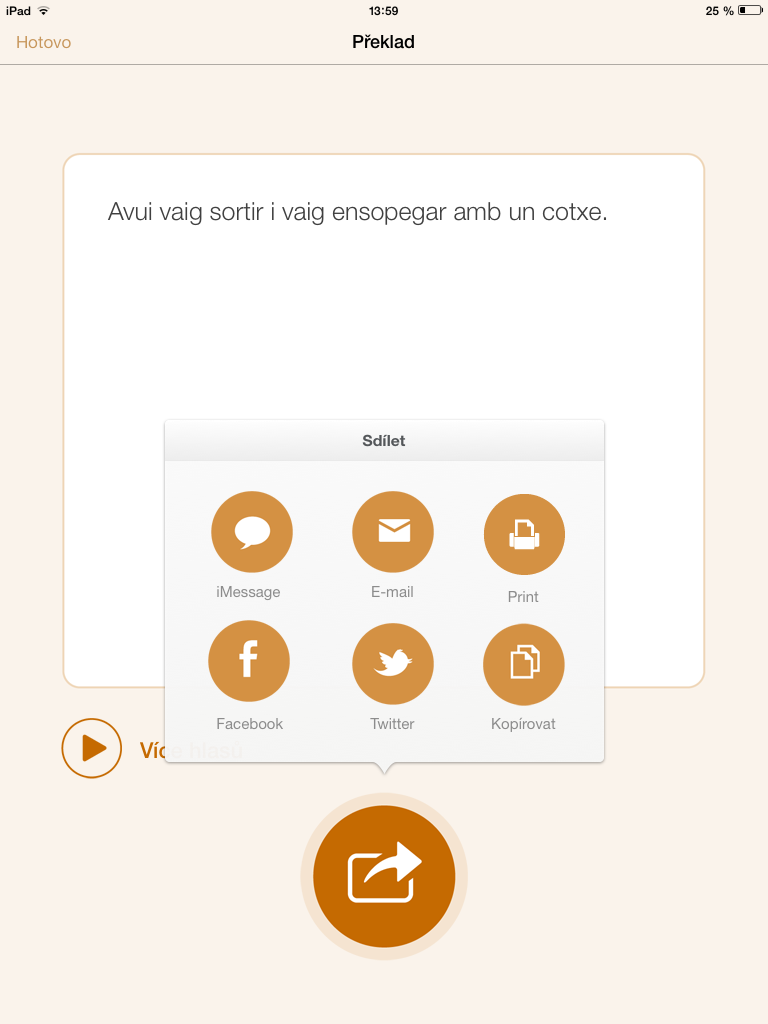The image size is (768, 1024).
Task: Tweet the translation on Twitter
Action: (393, 664)
